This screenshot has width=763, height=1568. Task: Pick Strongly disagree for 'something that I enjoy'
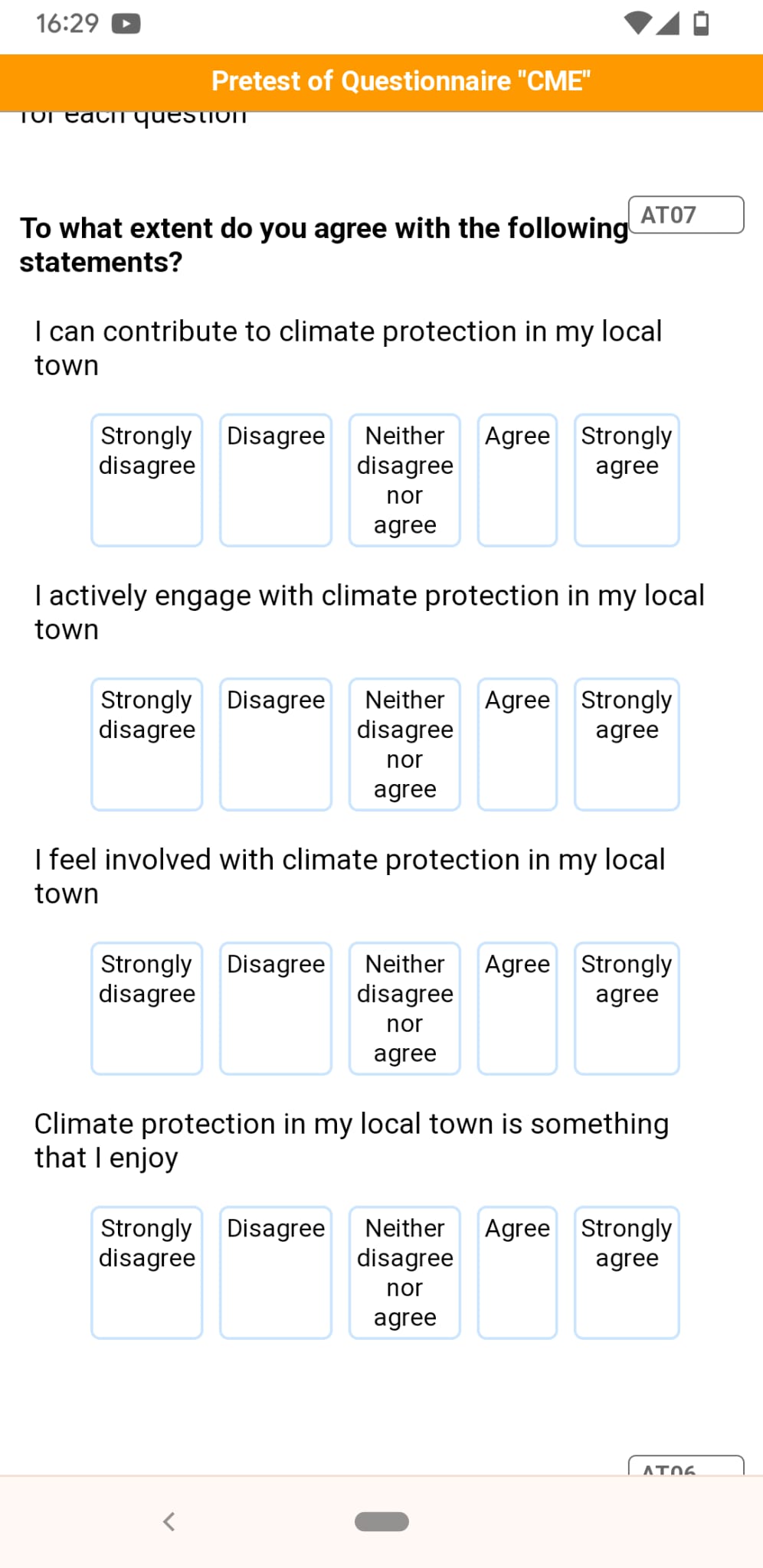[147, 1272]
